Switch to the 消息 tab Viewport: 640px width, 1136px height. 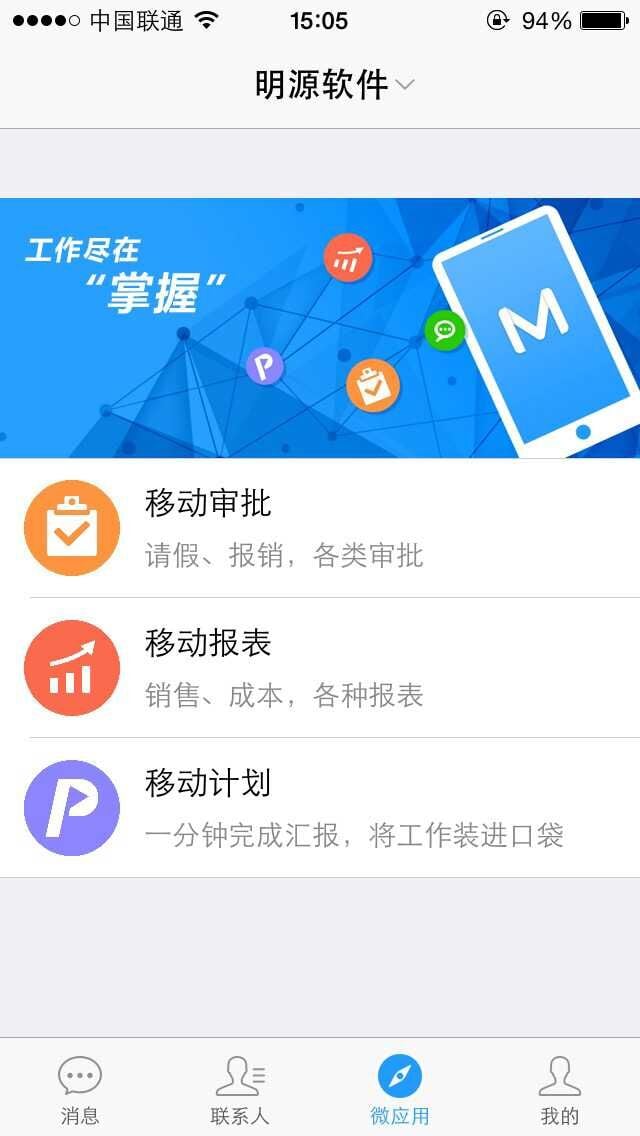tap(80, 1090)
